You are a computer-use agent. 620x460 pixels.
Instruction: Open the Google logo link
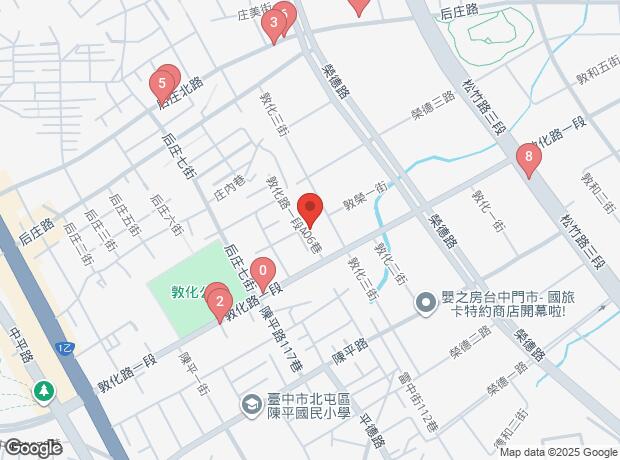[x=32, y=448]
